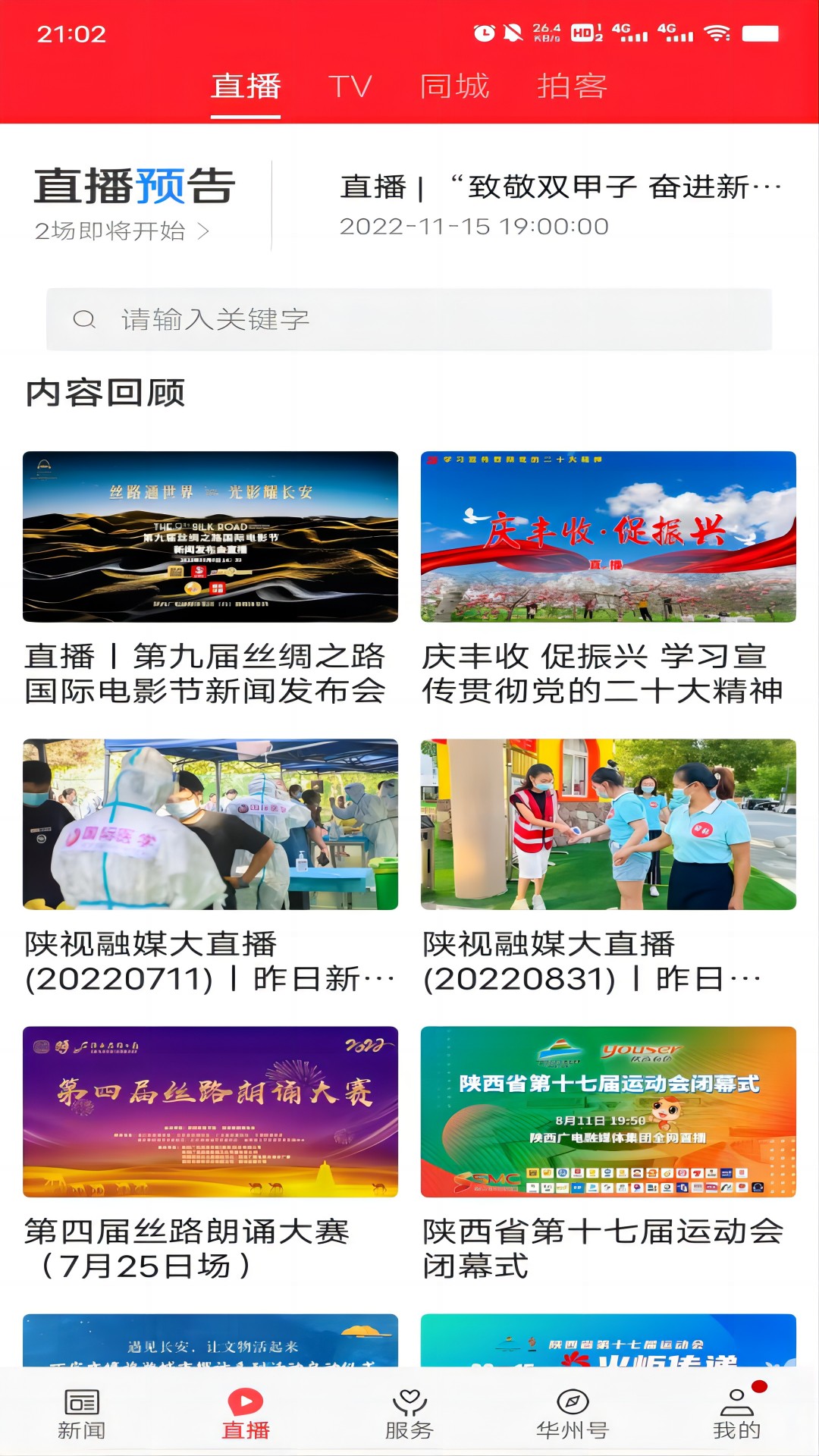
Task: Go to the 新闻 bottom tab
Action: 82,1414
